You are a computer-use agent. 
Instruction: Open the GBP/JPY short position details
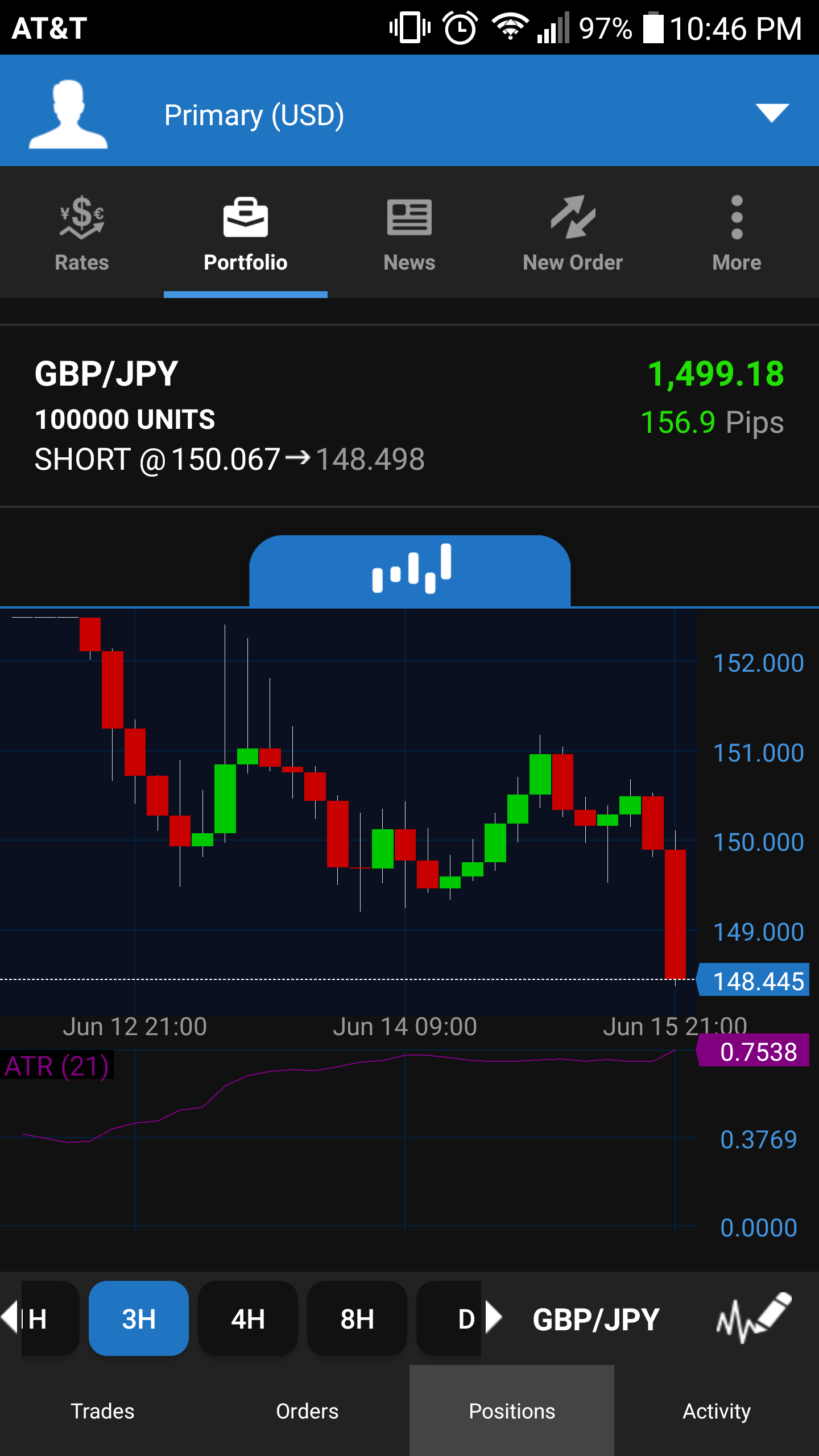click(x=409, y=416)
